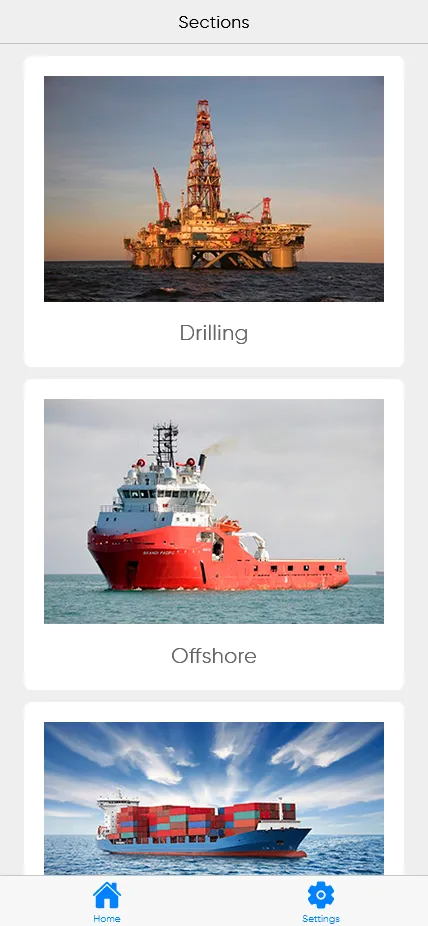This screenshot has width=428, height=926.
Task: Go to the Settings tab
Action: 321,902
